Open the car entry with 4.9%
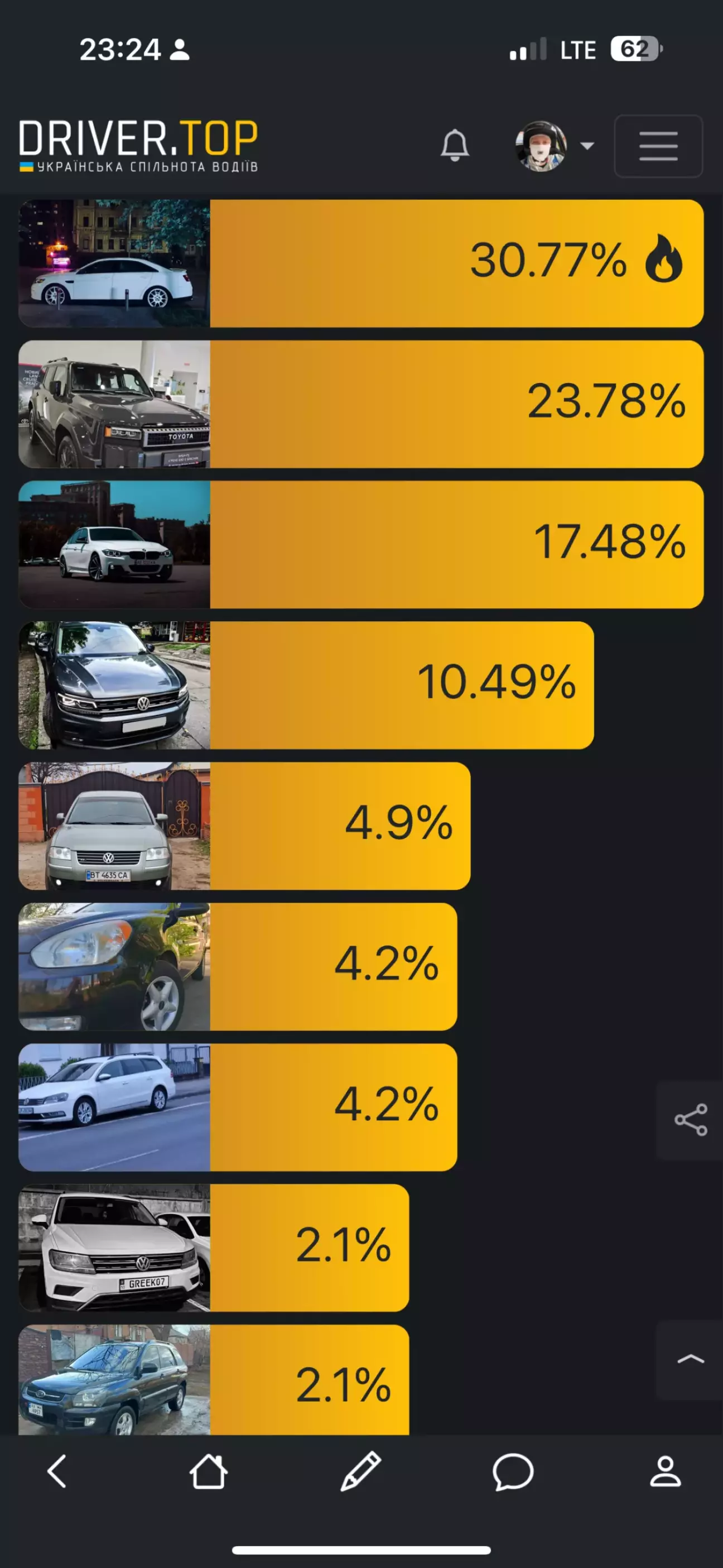723x1568 pixels. 244,826
